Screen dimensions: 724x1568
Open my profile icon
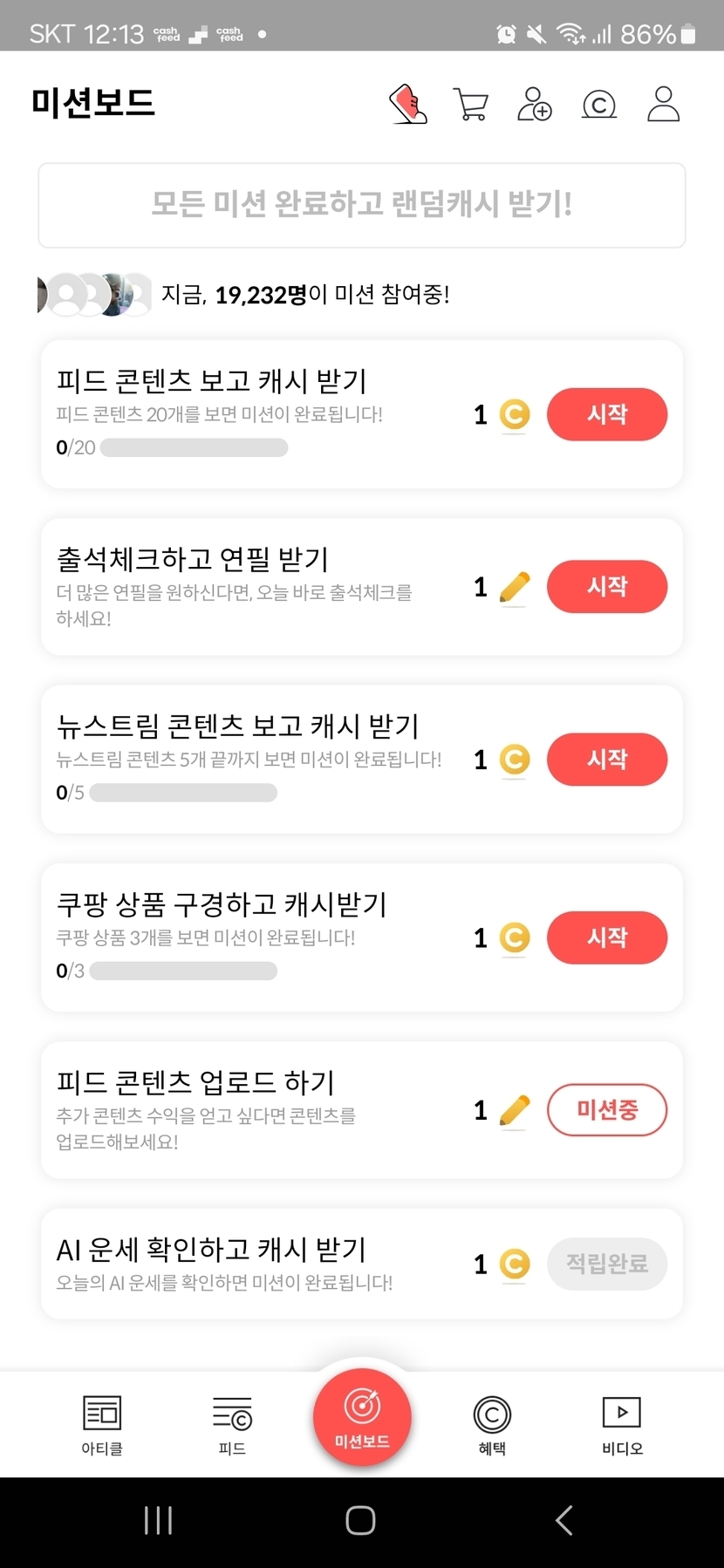tap(663, 104)
